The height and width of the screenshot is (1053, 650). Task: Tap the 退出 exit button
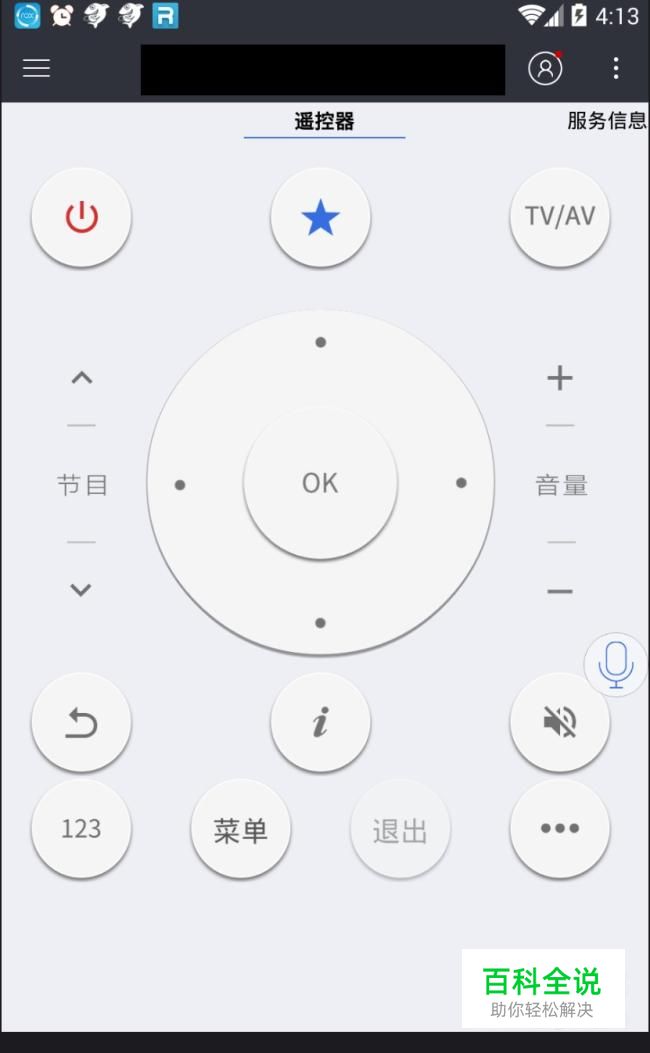[400, 829]
